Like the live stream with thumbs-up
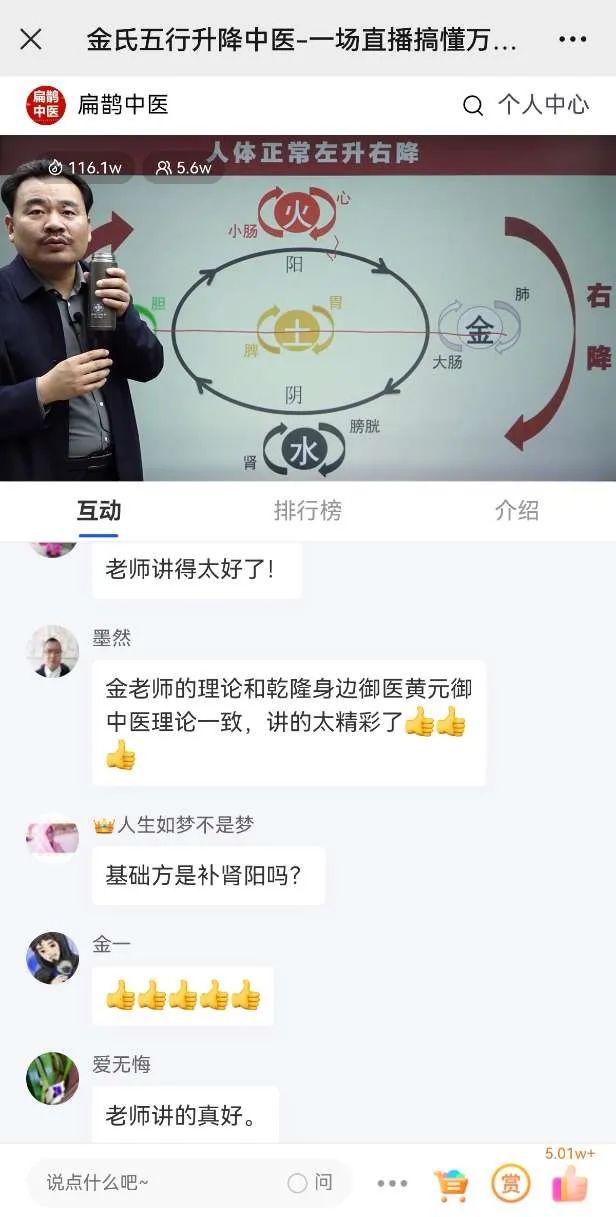This screenshot has height=1217, width=616. click(569, 1184)
